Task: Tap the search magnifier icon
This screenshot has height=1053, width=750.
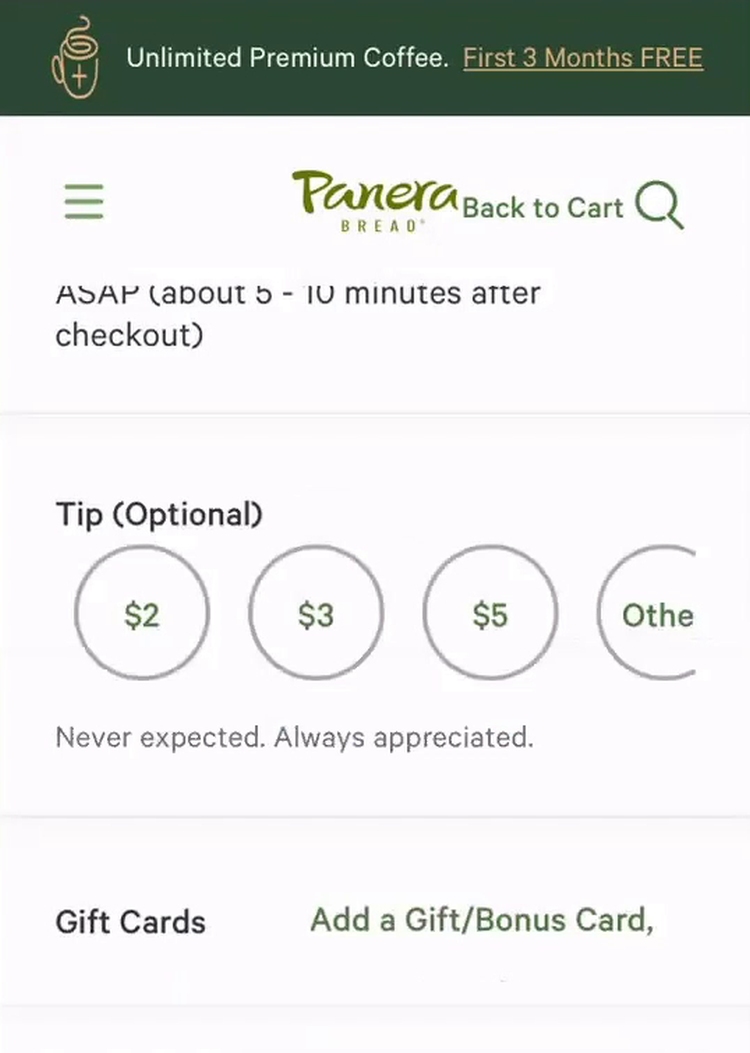Action: tap(659, 206)
